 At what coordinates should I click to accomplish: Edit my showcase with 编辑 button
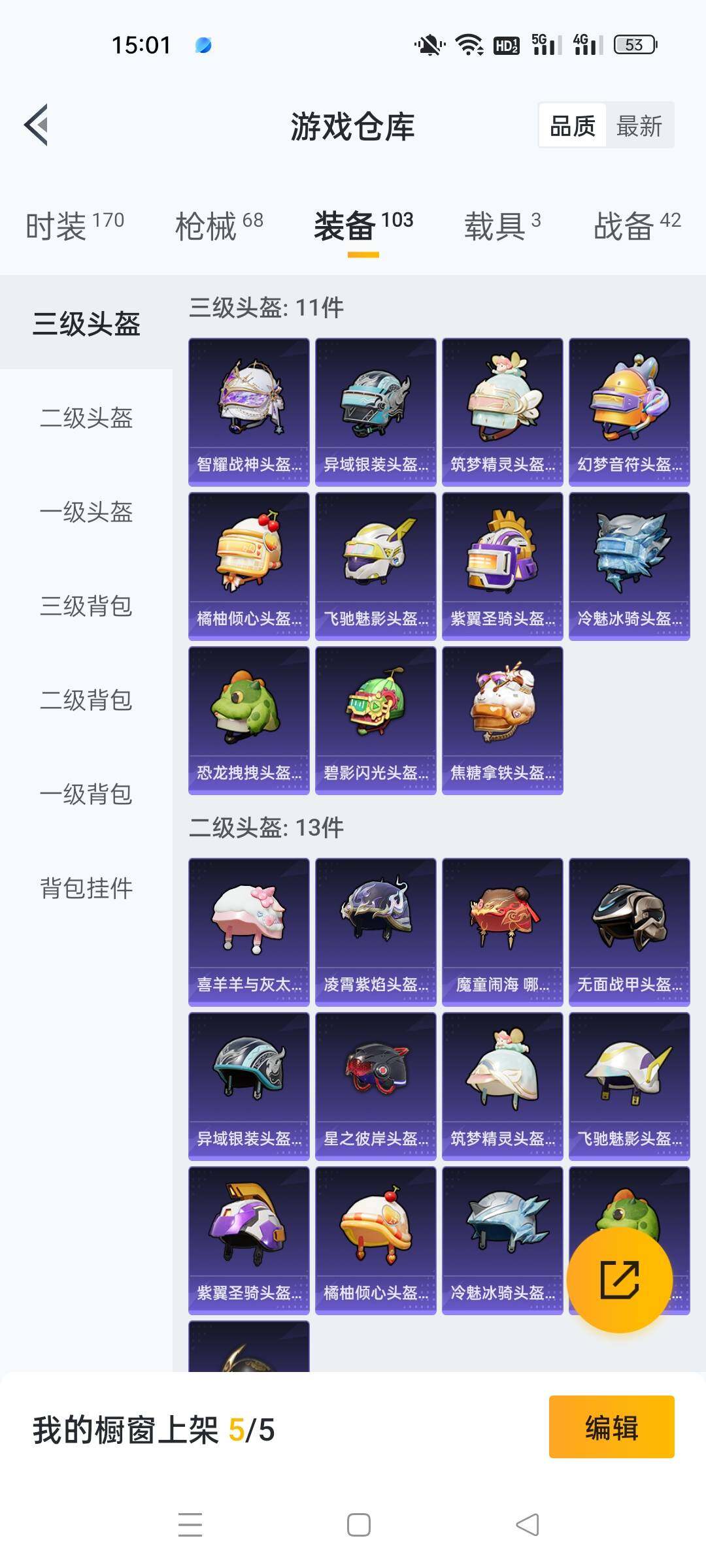click(x=611, y=1428)
